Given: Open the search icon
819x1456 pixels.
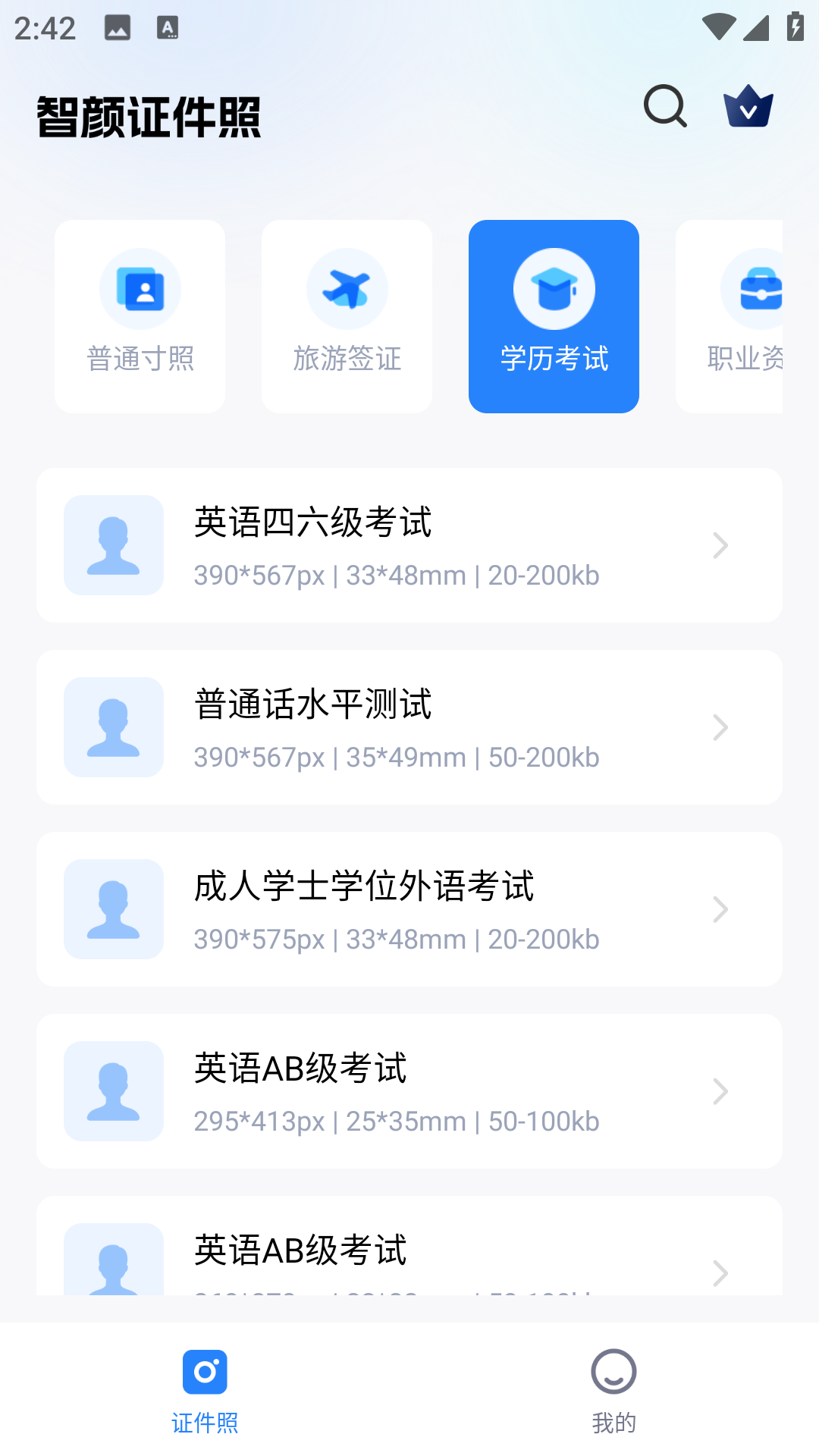Looking at the screenshot, I should pyautogui.click(x=665, y=106).
